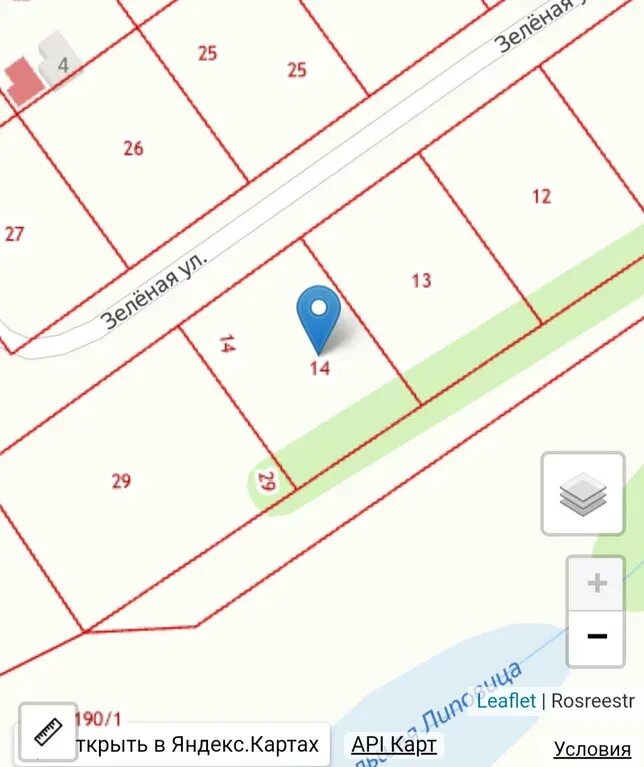
Task: Open the map layers switcher
Action: click(x=583, y=494)
